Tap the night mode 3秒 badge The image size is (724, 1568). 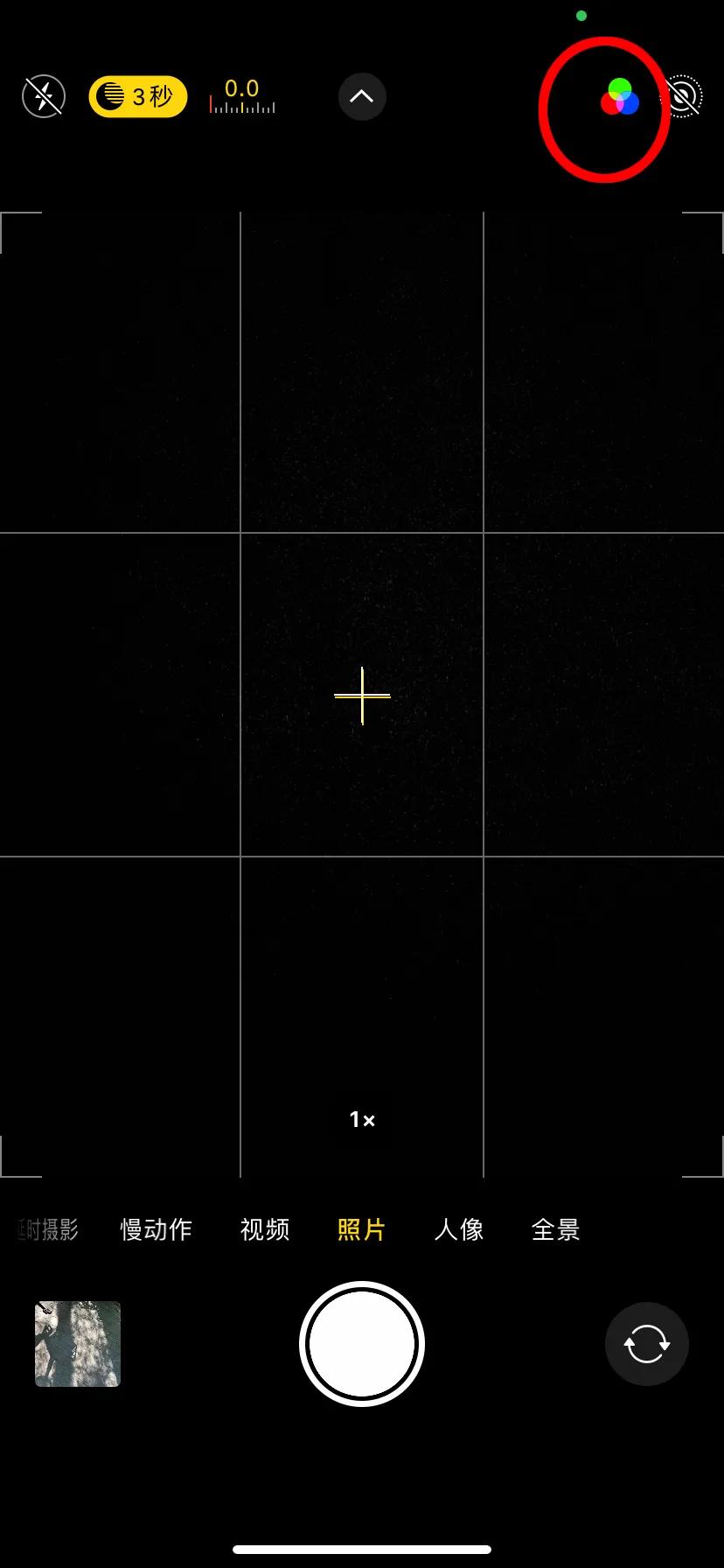(x=138, y=96)
